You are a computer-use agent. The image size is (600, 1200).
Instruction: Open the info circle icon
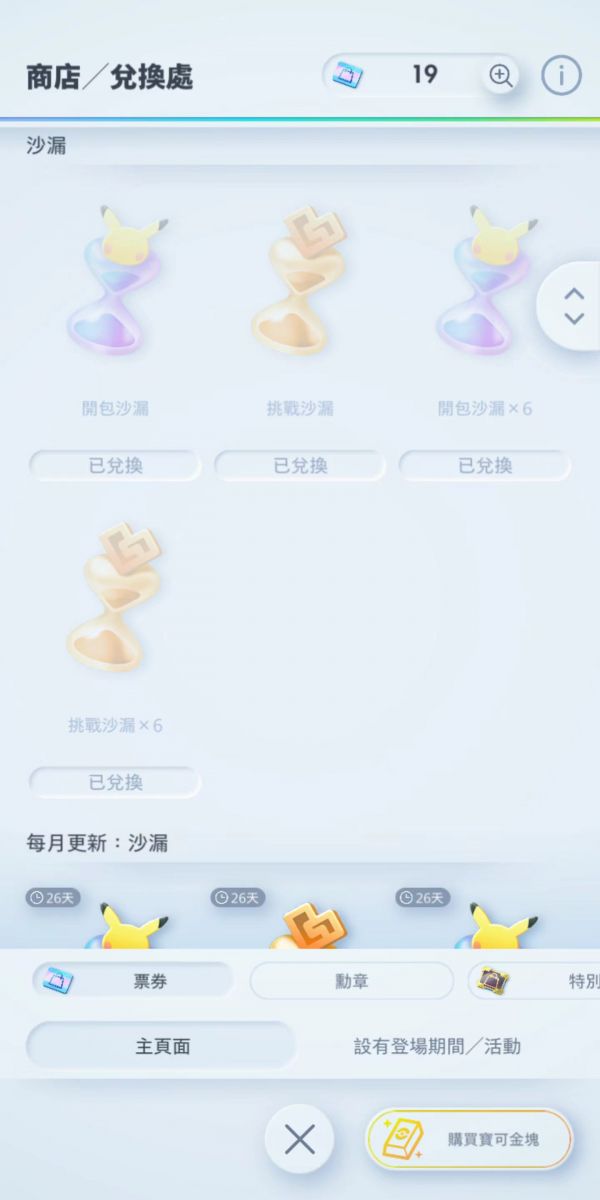561,76
